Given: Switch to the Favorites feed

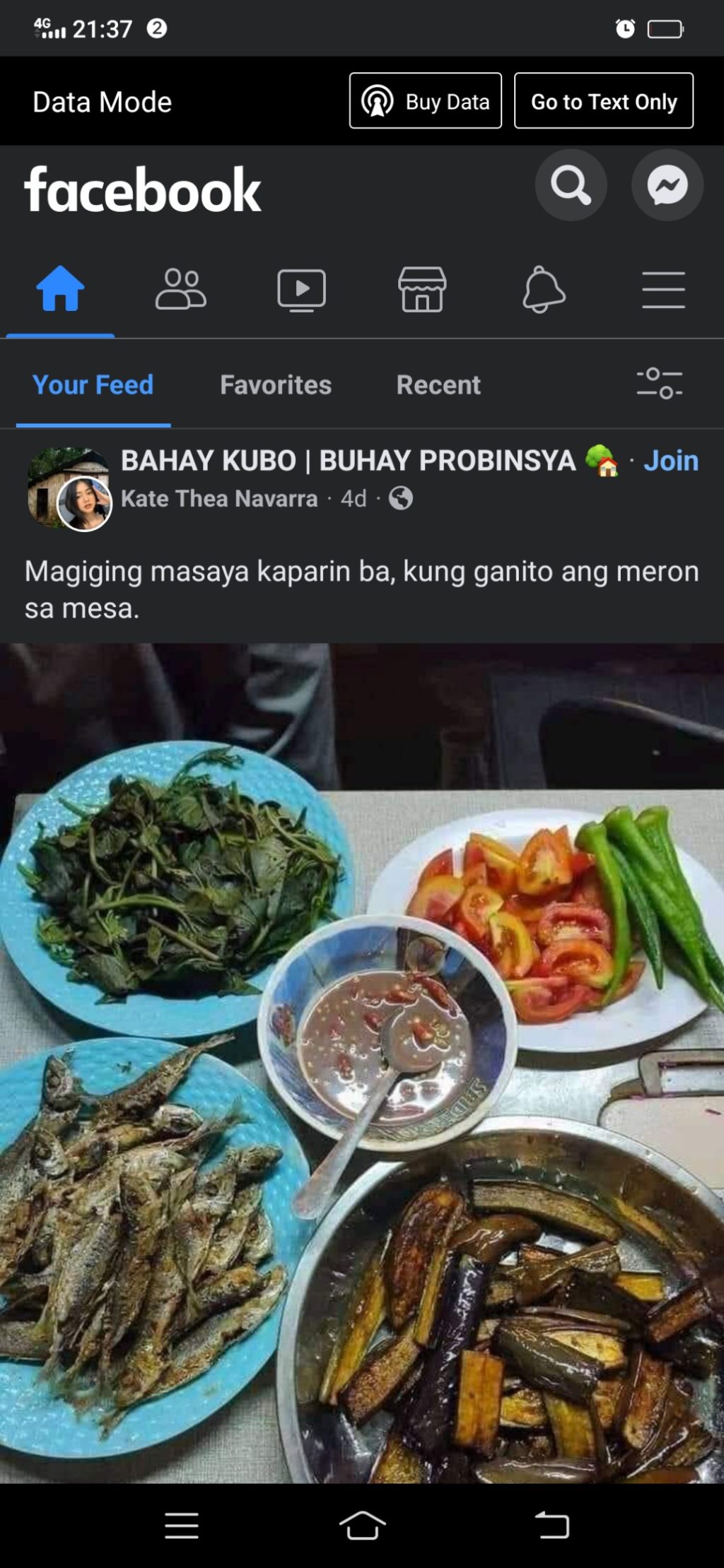Looking at the screenshot, I should pyautogui.click(x=276, y=385).
